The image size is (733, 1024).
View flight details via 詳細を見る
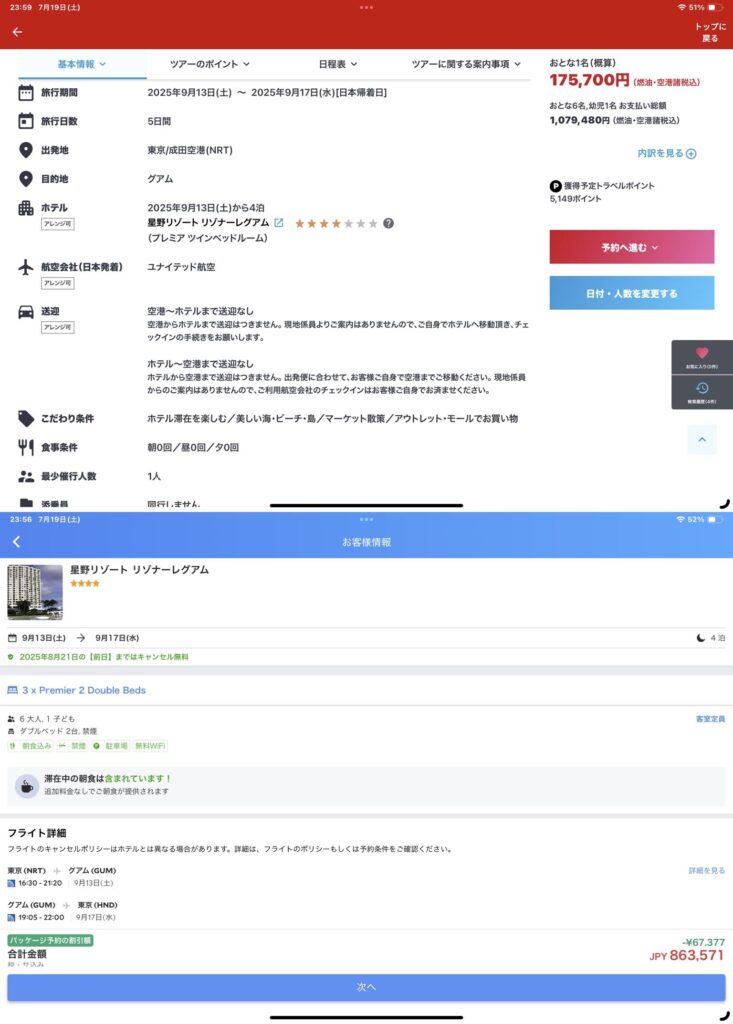click(x=706, y=871)
